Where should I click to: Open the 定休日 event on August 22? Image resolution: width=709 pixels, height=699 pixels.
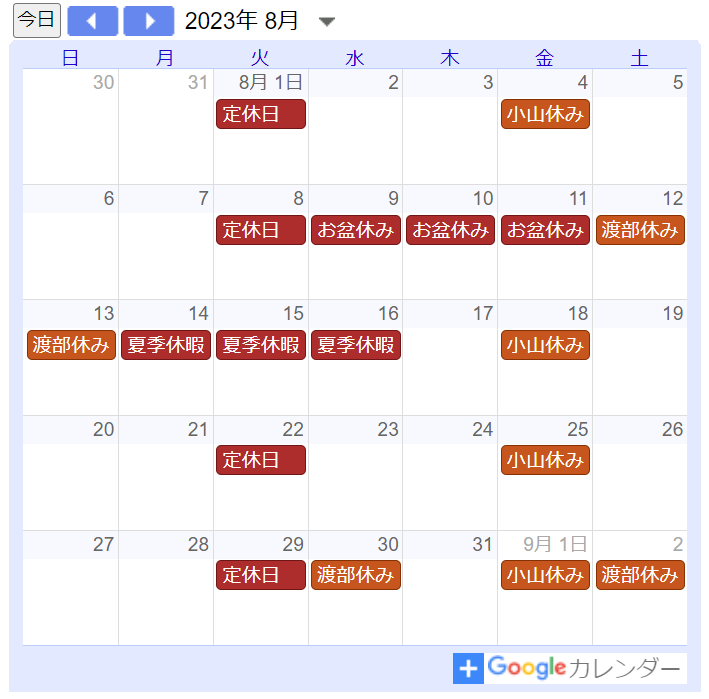(261, 460)
